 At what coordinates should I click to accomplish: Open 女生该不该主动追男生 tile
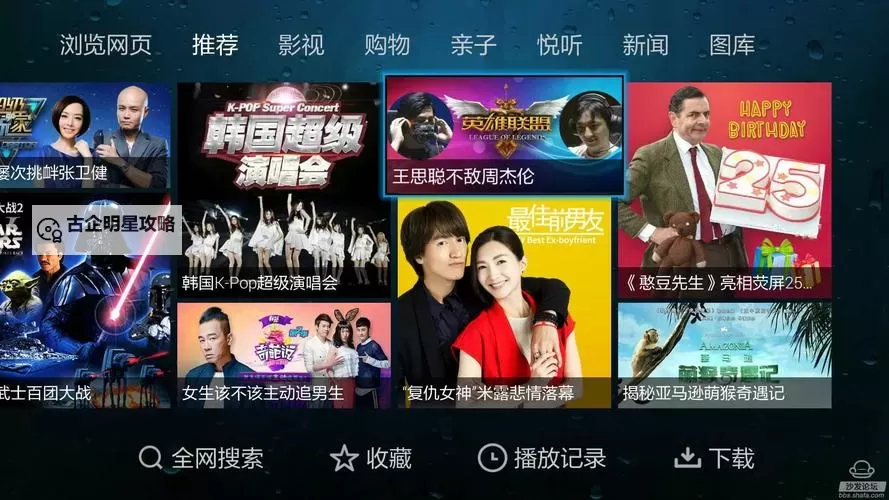[284, 355]
